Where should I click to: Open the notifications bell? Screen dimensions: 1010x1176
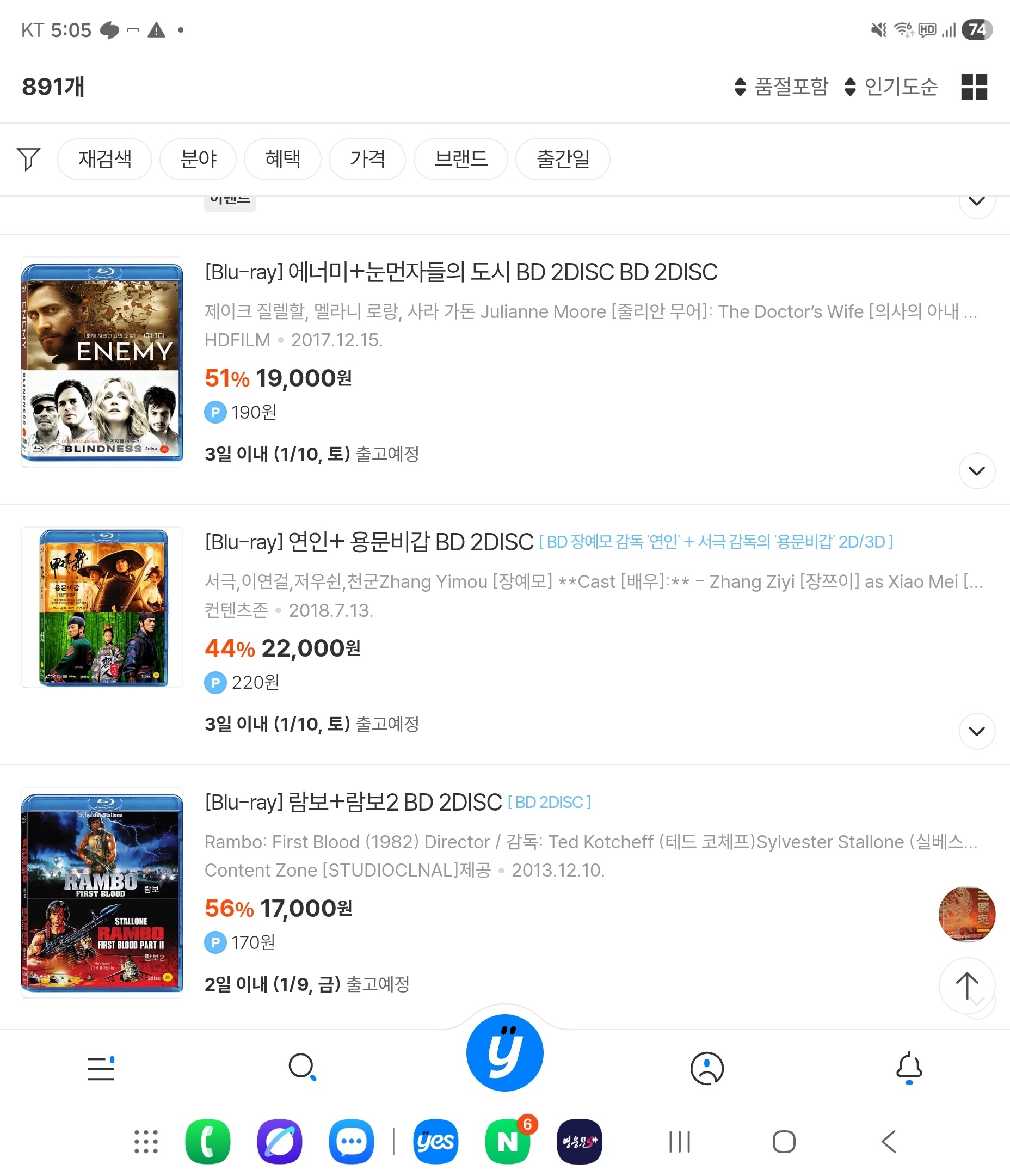tap(908, 1068)
